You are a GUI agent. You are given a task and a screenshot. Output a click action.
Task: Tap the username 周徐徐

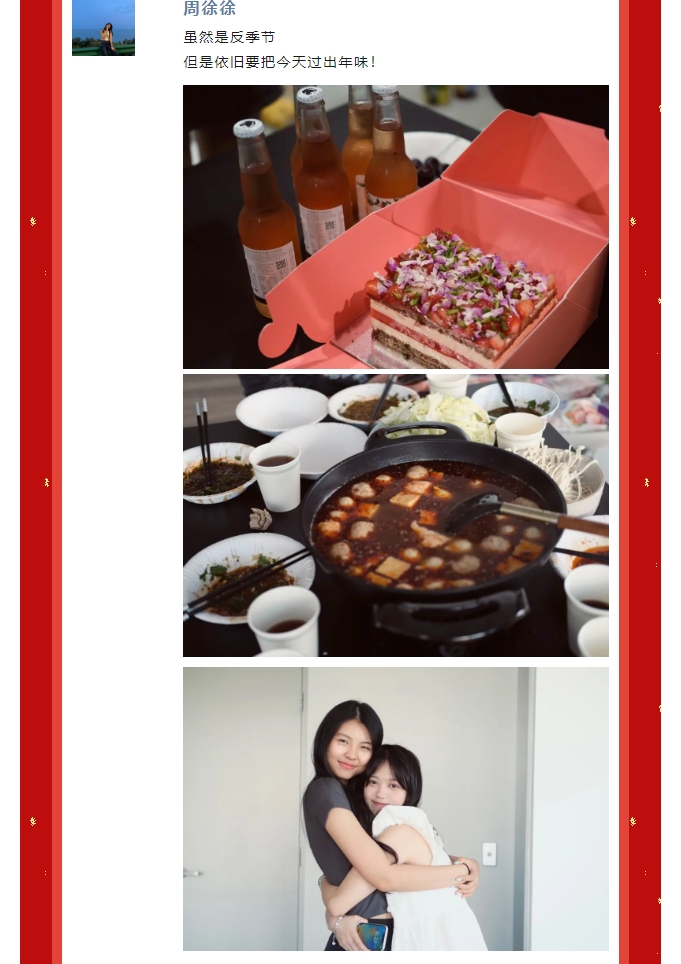click(x=209, y=9)
